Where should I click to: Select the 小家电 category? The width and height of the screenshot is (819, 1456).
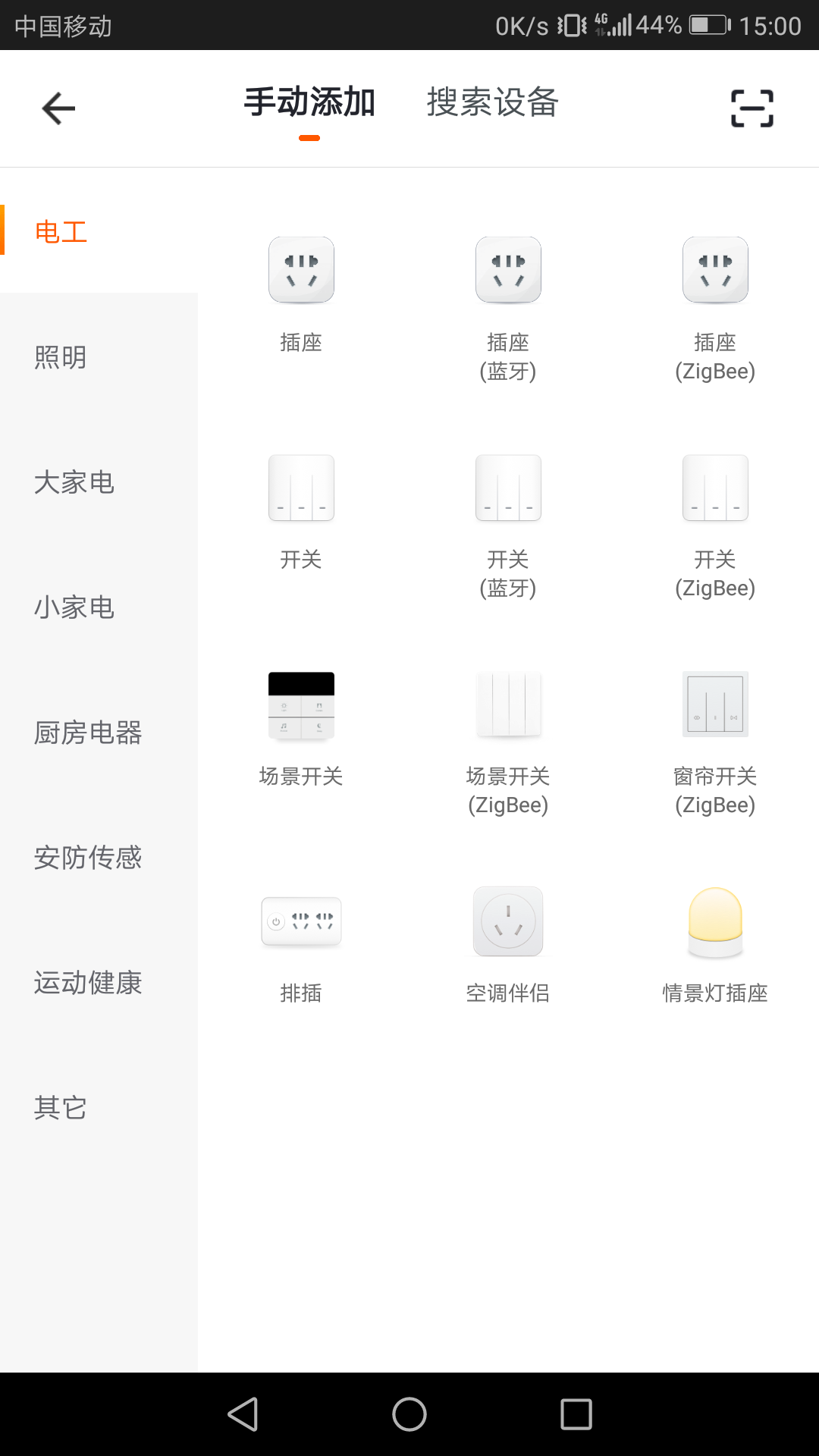(74, 607)
